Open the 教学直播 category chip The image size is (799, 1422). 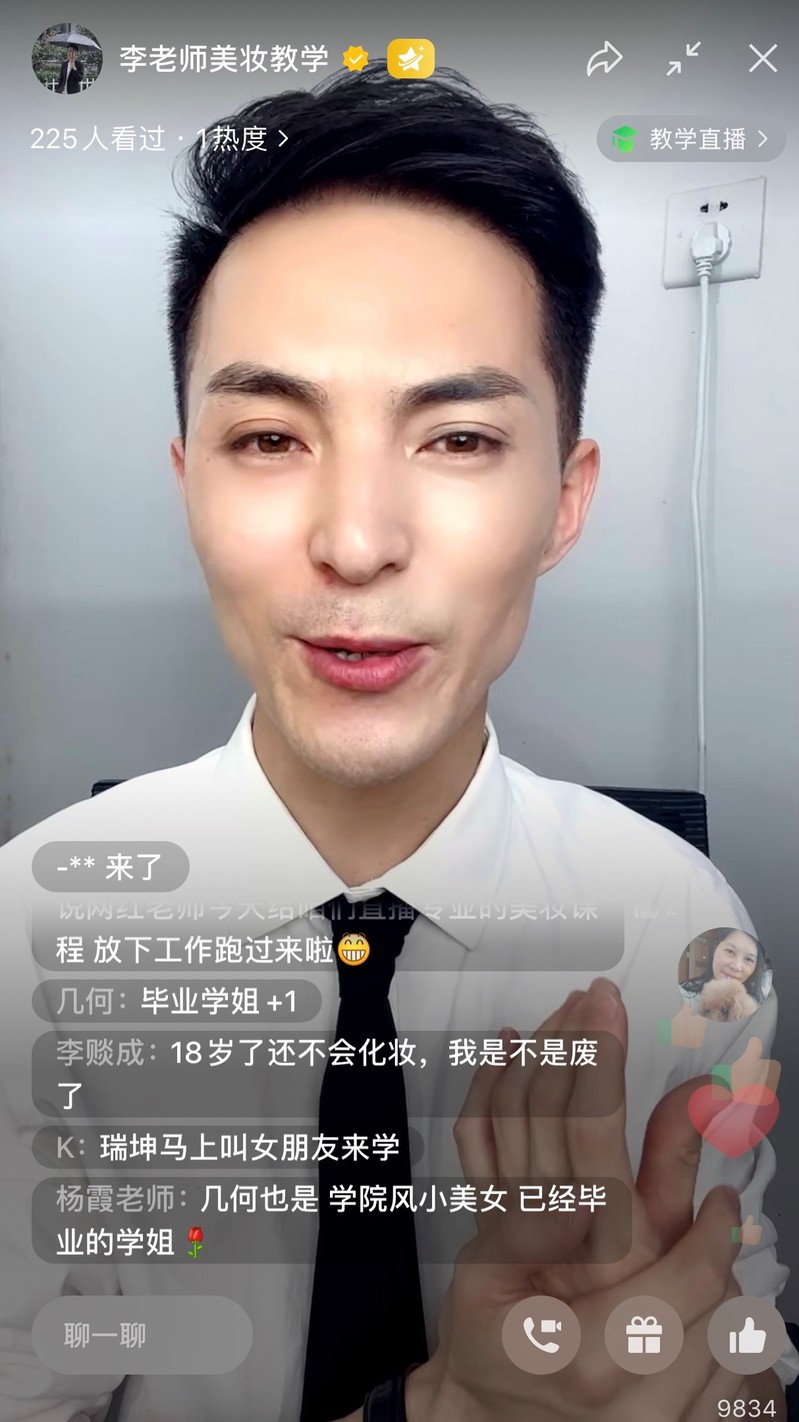point(692,139)
